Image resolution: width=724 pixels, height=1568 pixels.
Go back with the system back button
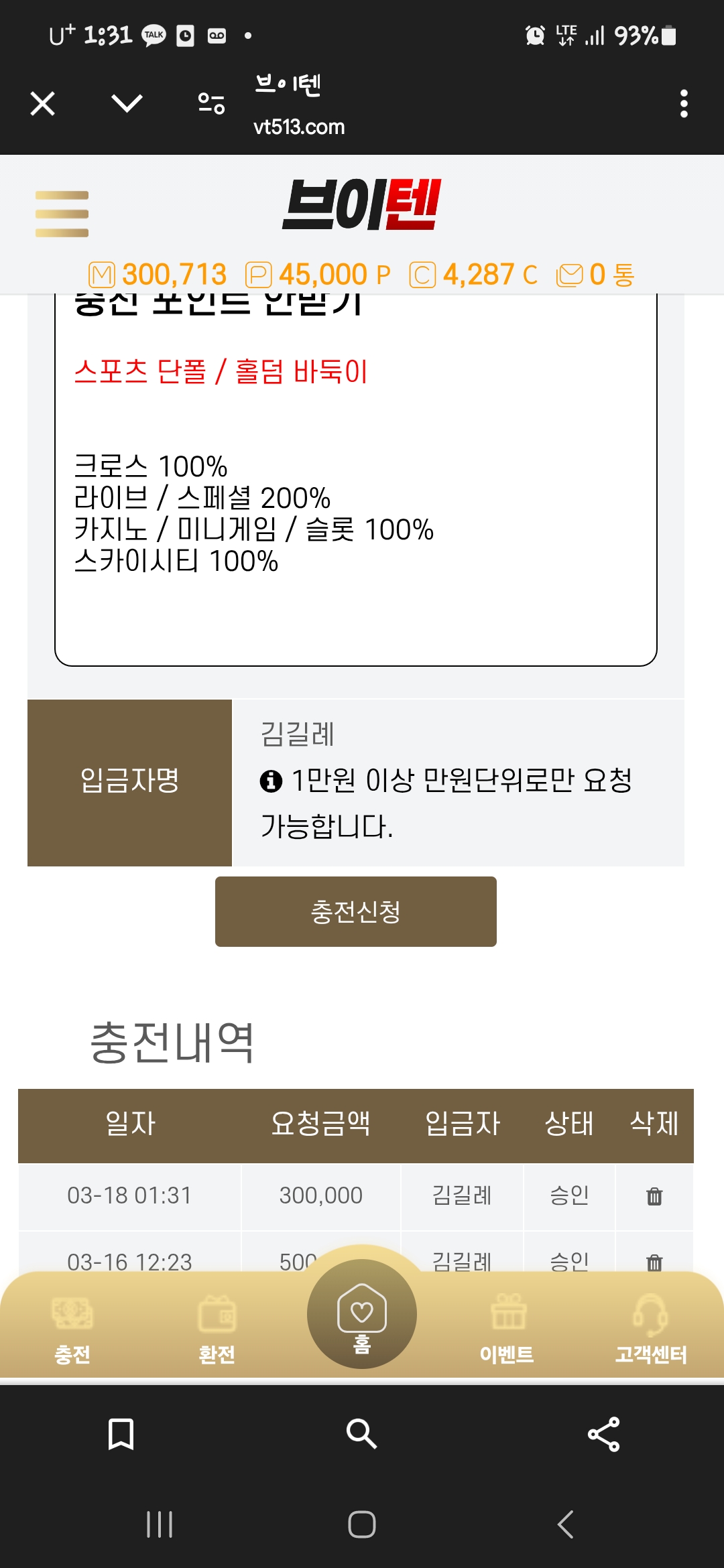[566, 1524]
